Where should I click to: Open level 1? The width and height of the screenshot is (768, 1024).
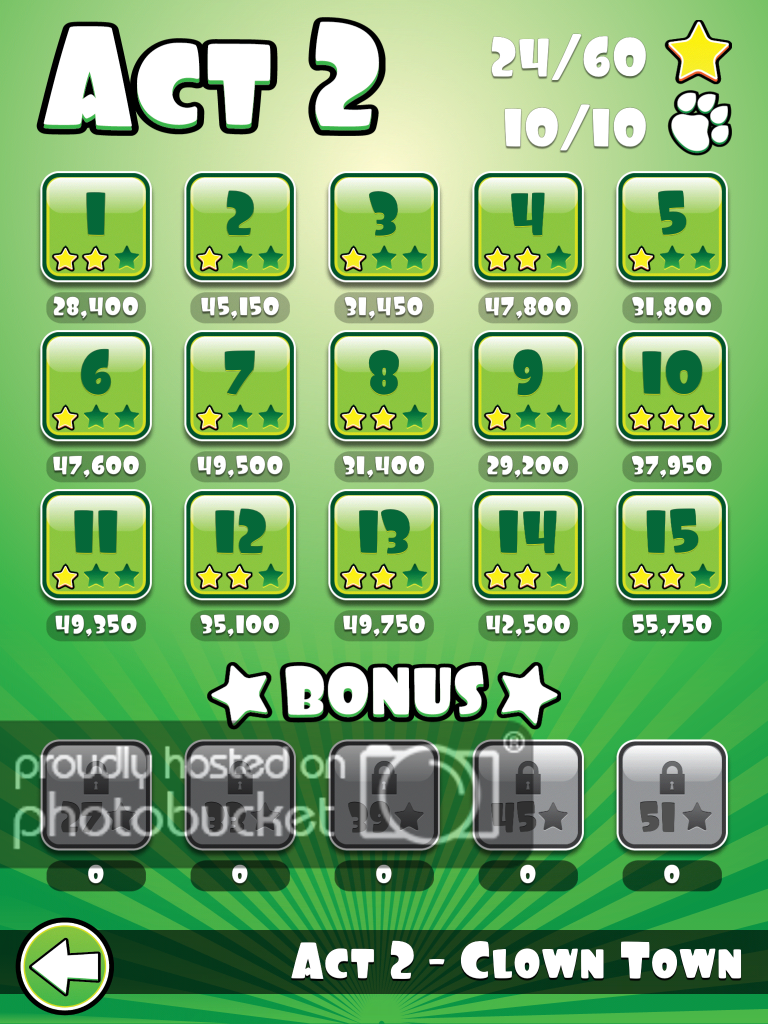(x=95, y=227)
